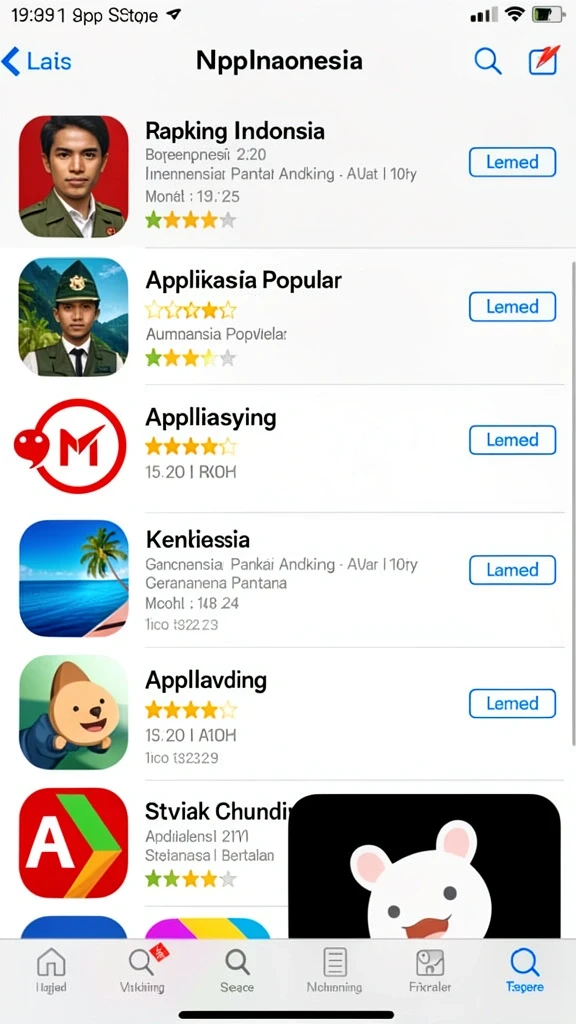Go back to Lais
The height and width of the screenshot is (1024, 576).
(37, 61)
